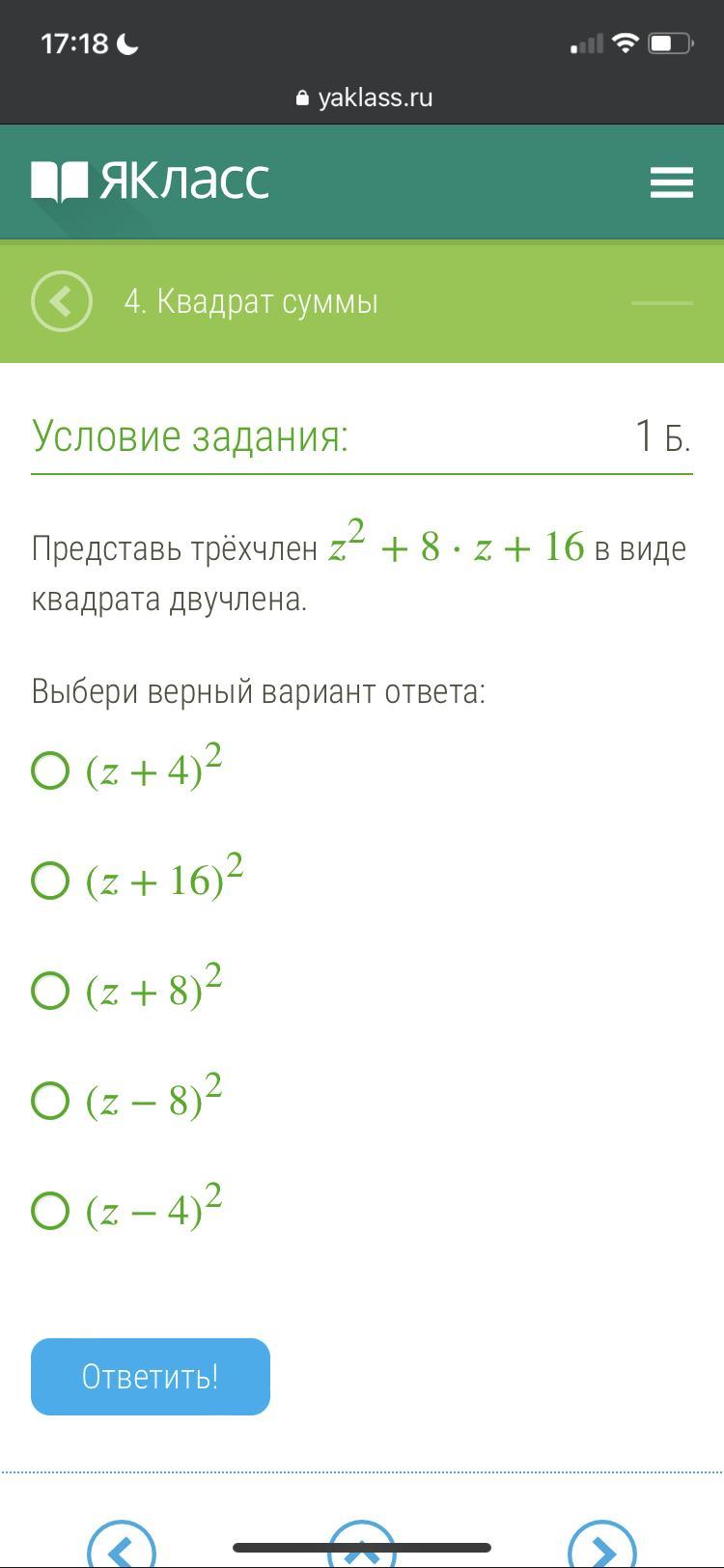724x1568 pixels.
Task: Tap the yaklass.ru address bar
Action: (x=364, y=98)
